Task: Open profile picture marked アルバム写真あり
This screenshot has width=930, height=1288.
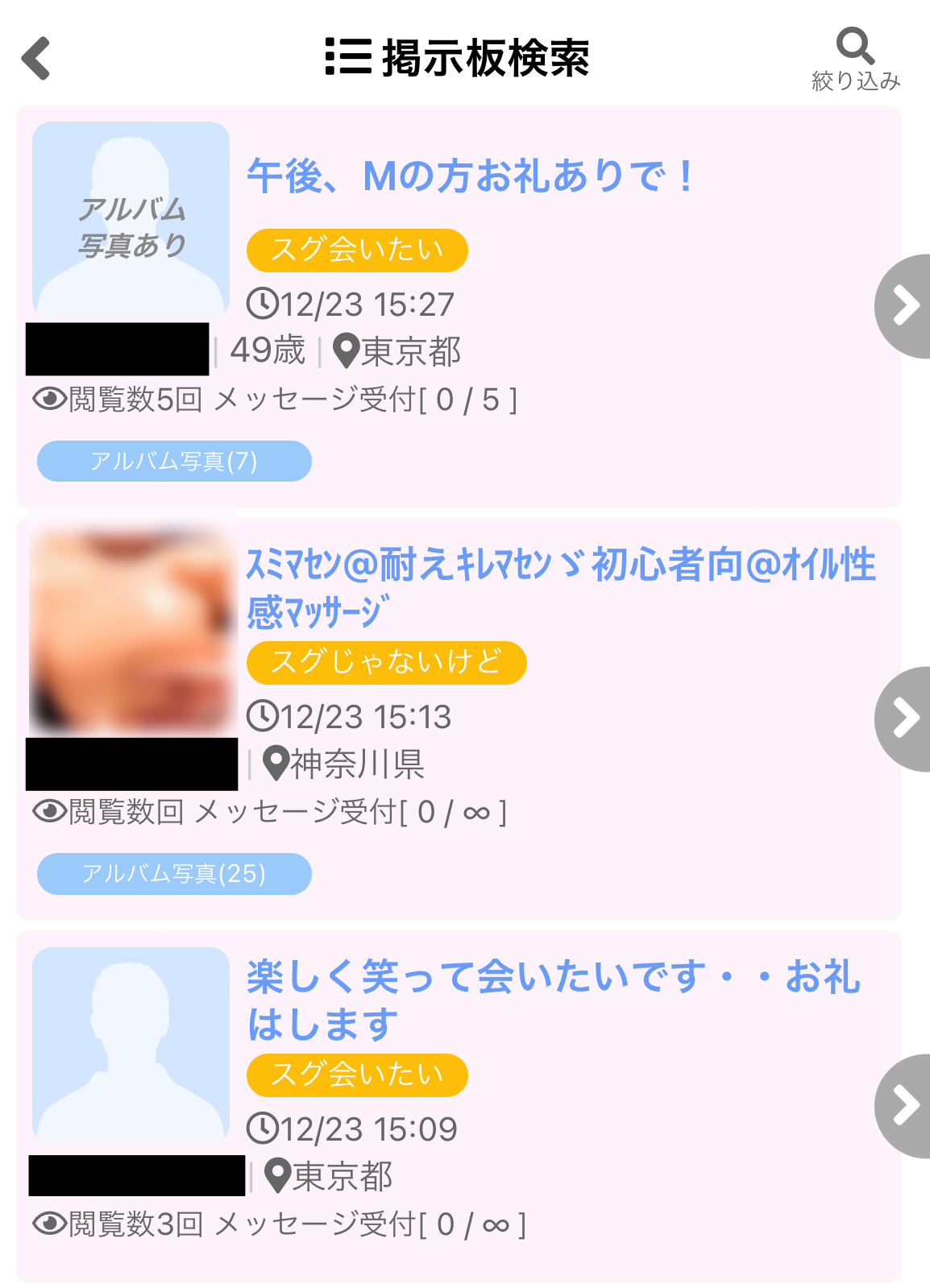Action: 131,219
